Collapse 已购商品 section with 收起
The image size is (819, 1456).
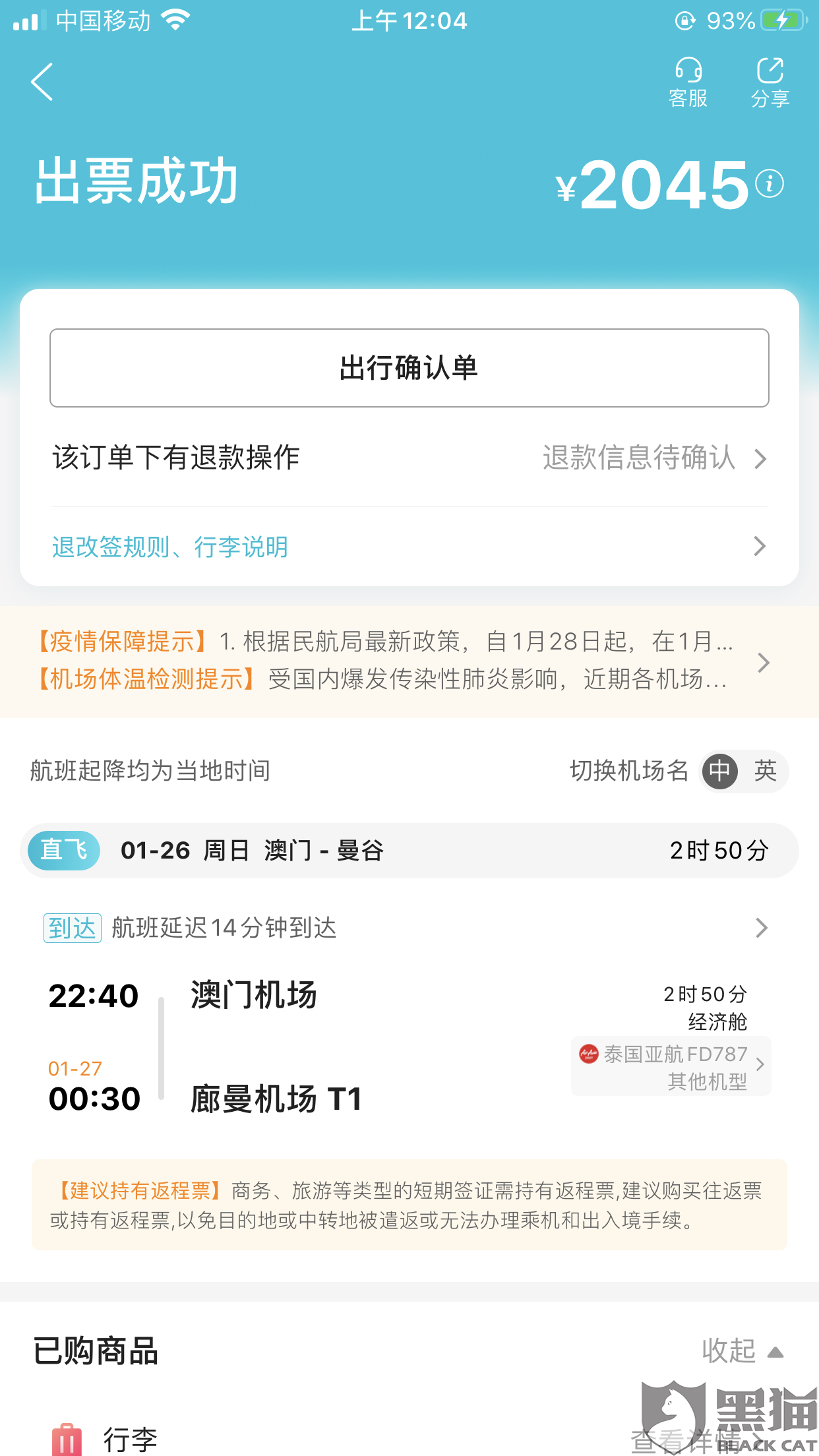(x=741, y=1351)
